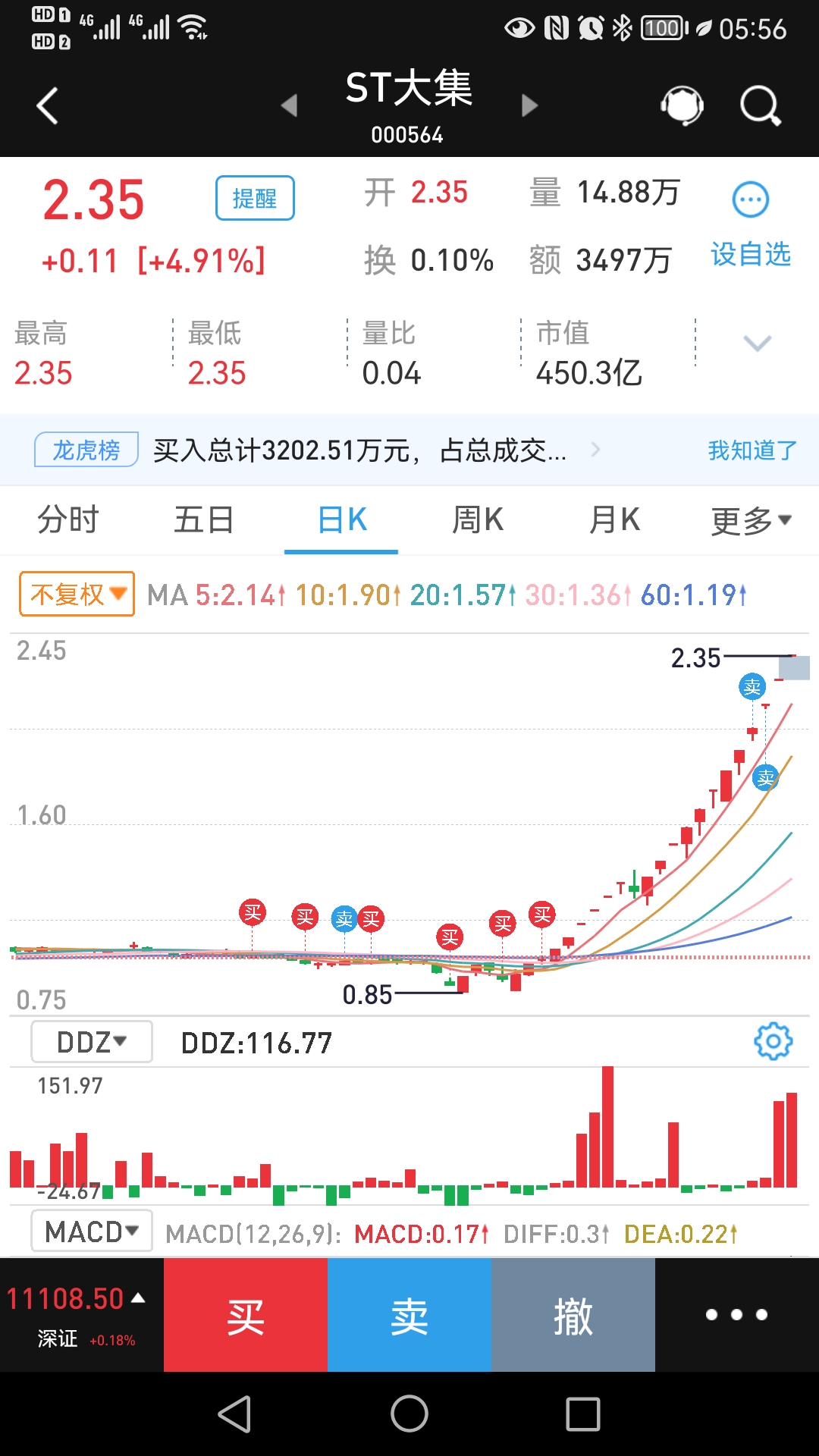
Task: Open the customer service headset icon
Action: pyautogui.click(x=682, y=105)
